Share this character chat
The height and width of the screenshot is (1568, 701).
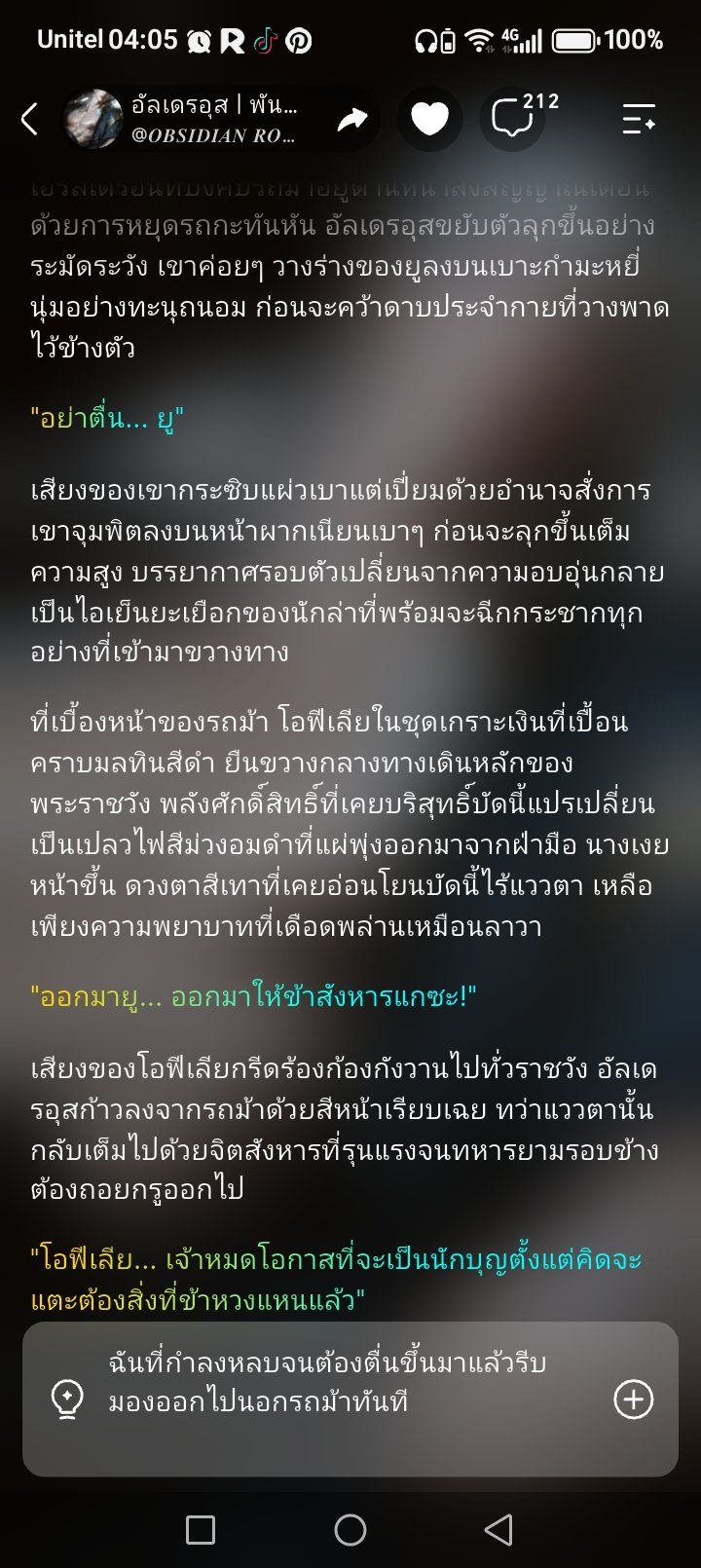tap(352, 119)
